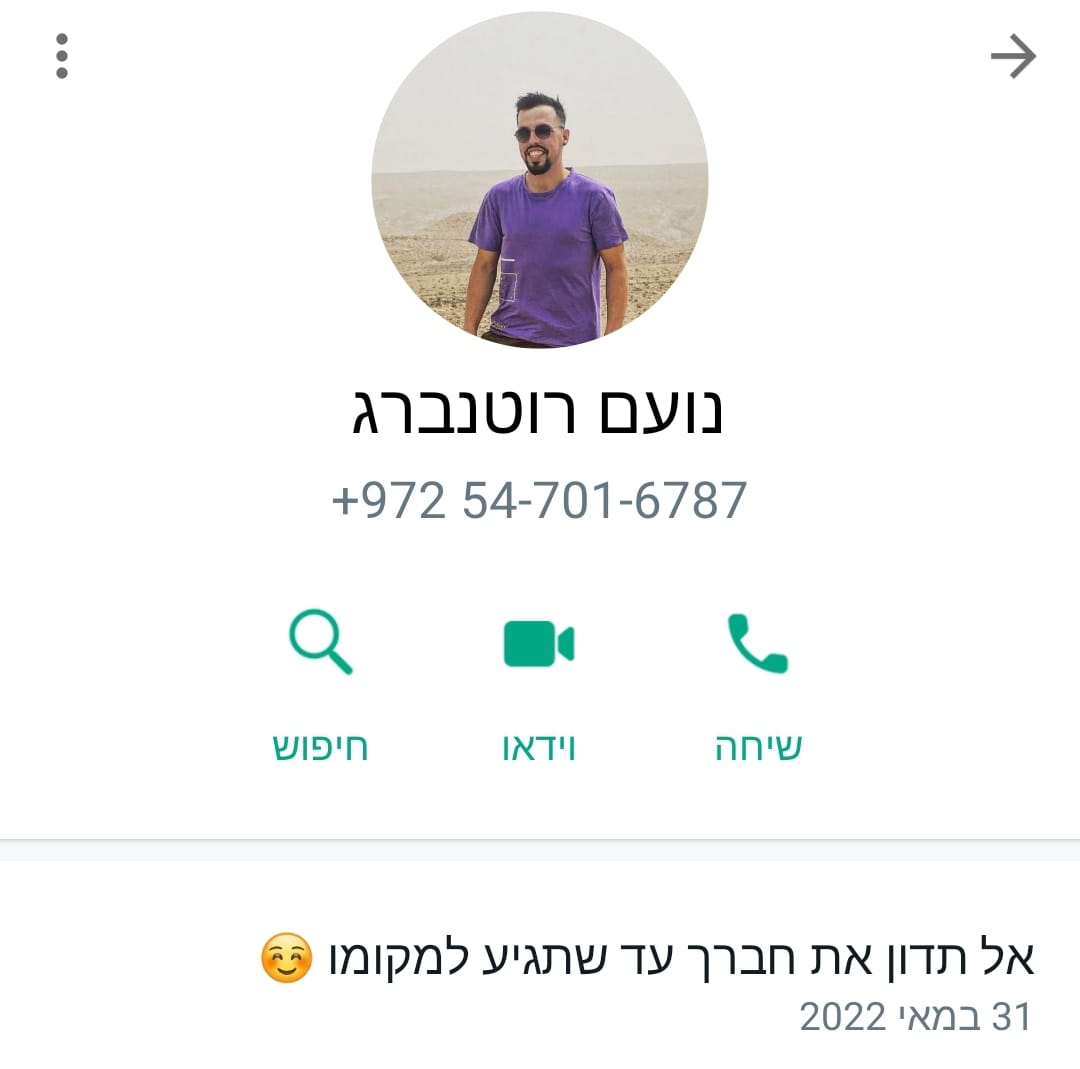Go back using the arrow icon
Image resolution: width=1080 pixels, height=1069 pixels.
click(x=1013, y=57)
